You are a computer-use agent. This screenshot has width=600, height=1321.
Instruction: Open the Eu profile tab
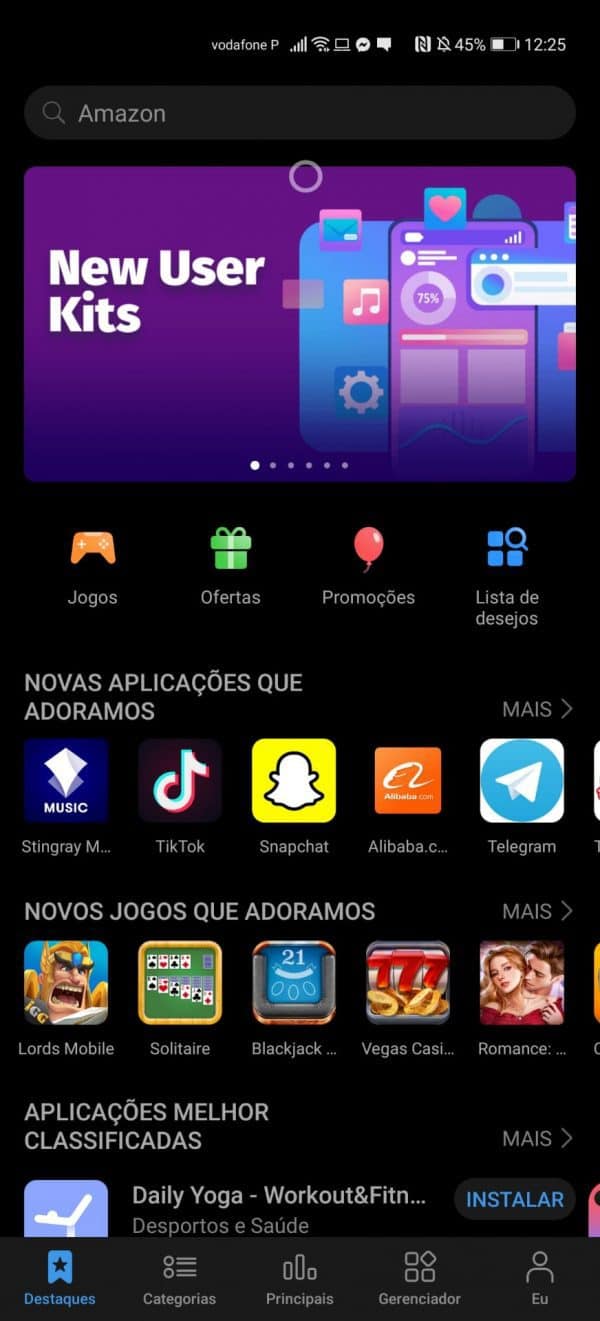(x=539, y=1279)
